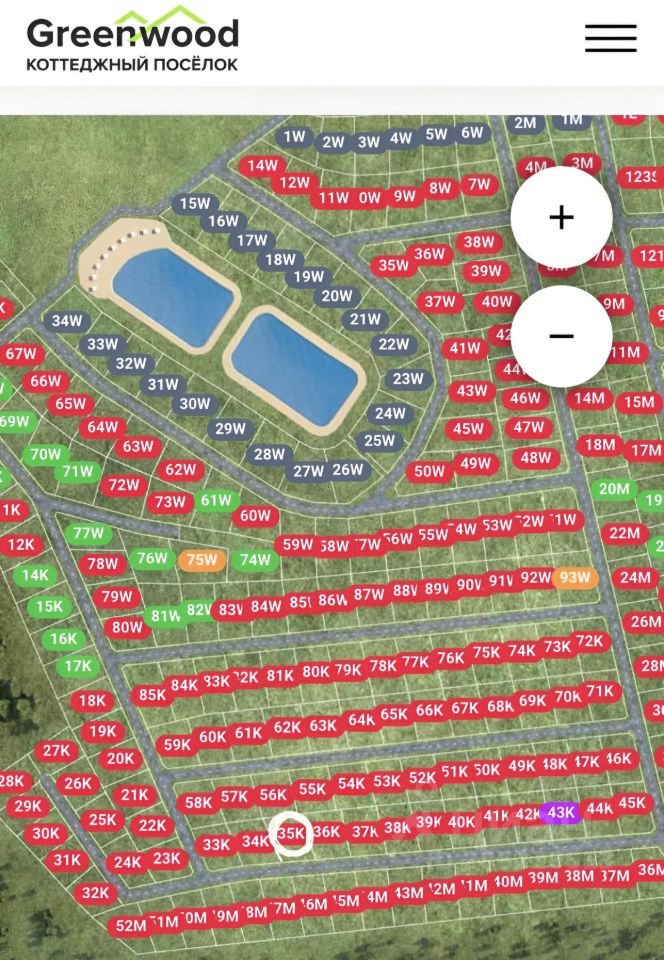Select the orange plot 93W
664x960 pixels.
[575, 577]
